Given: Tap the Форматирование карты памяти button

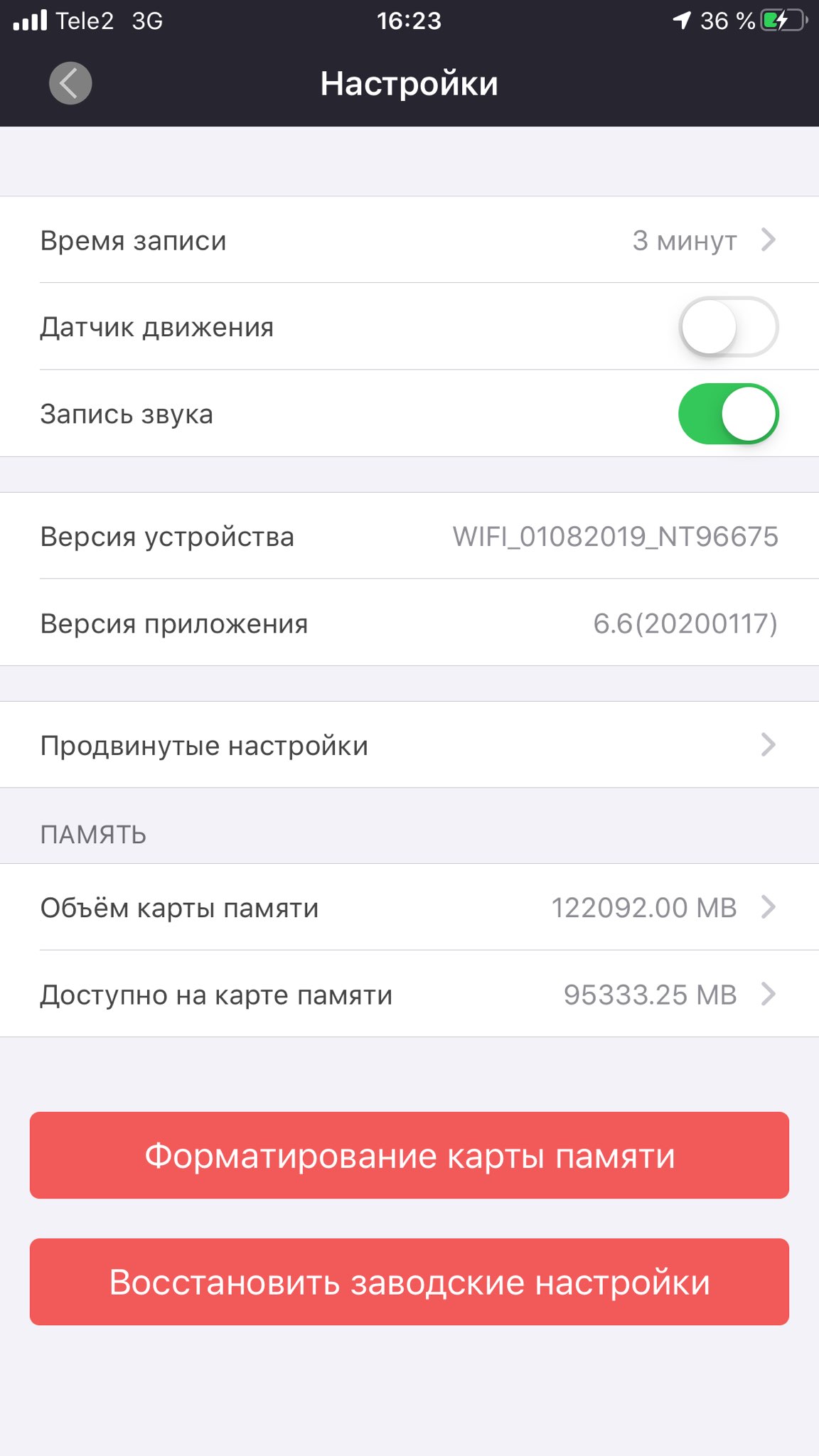Looking at the screenshot, I should 409,1155.
